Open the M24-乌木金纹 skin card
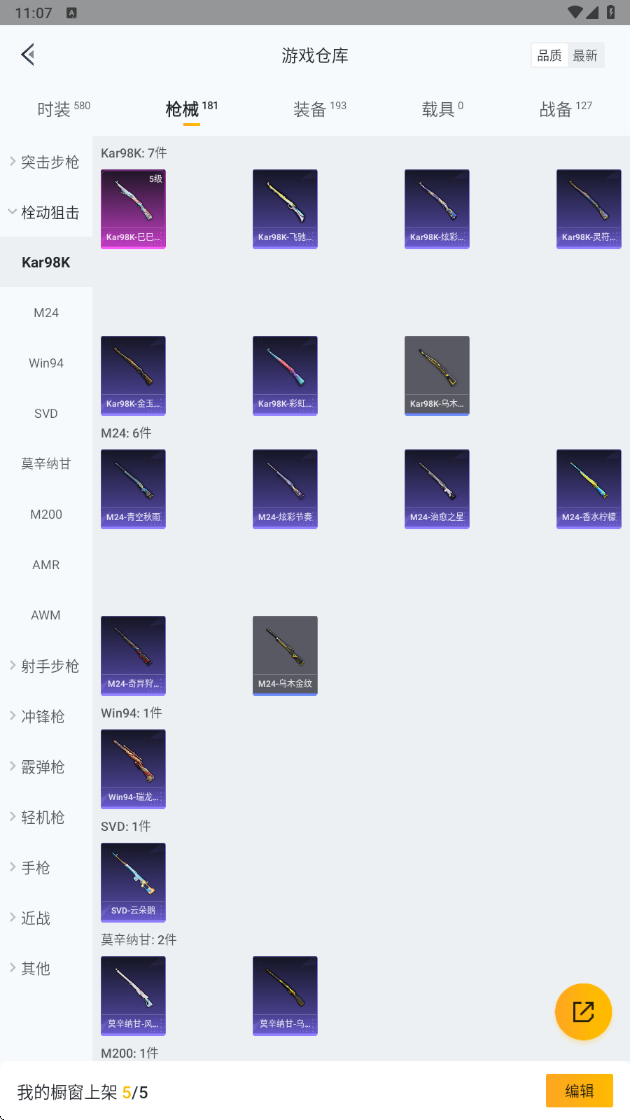Image resolution: width=630 pixels, height=1120 pixels. [285, 656]
